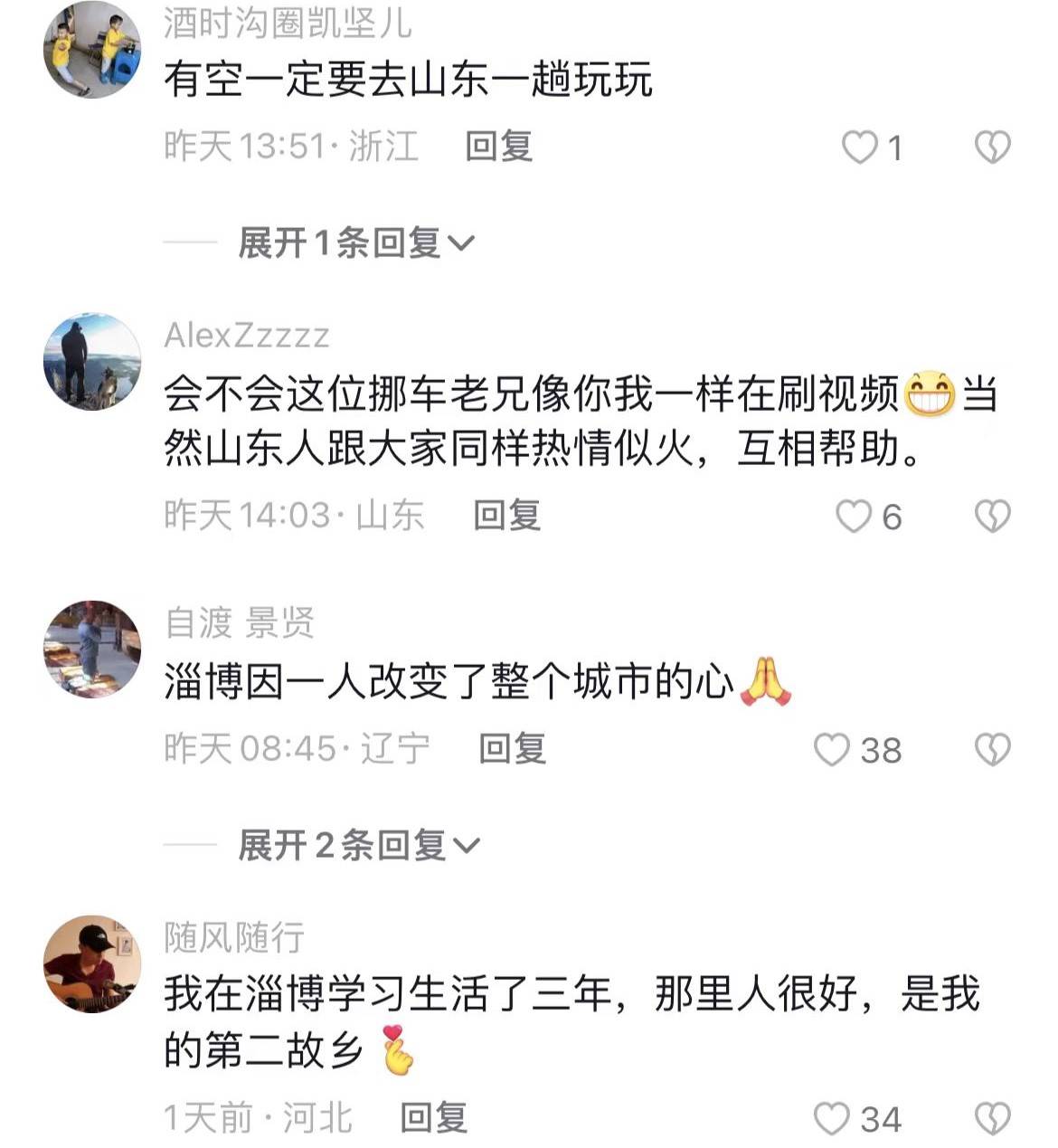This screenshot has height=1148, width=1058.
Task: Like the comment by 随风随行
Action: 832,1119
